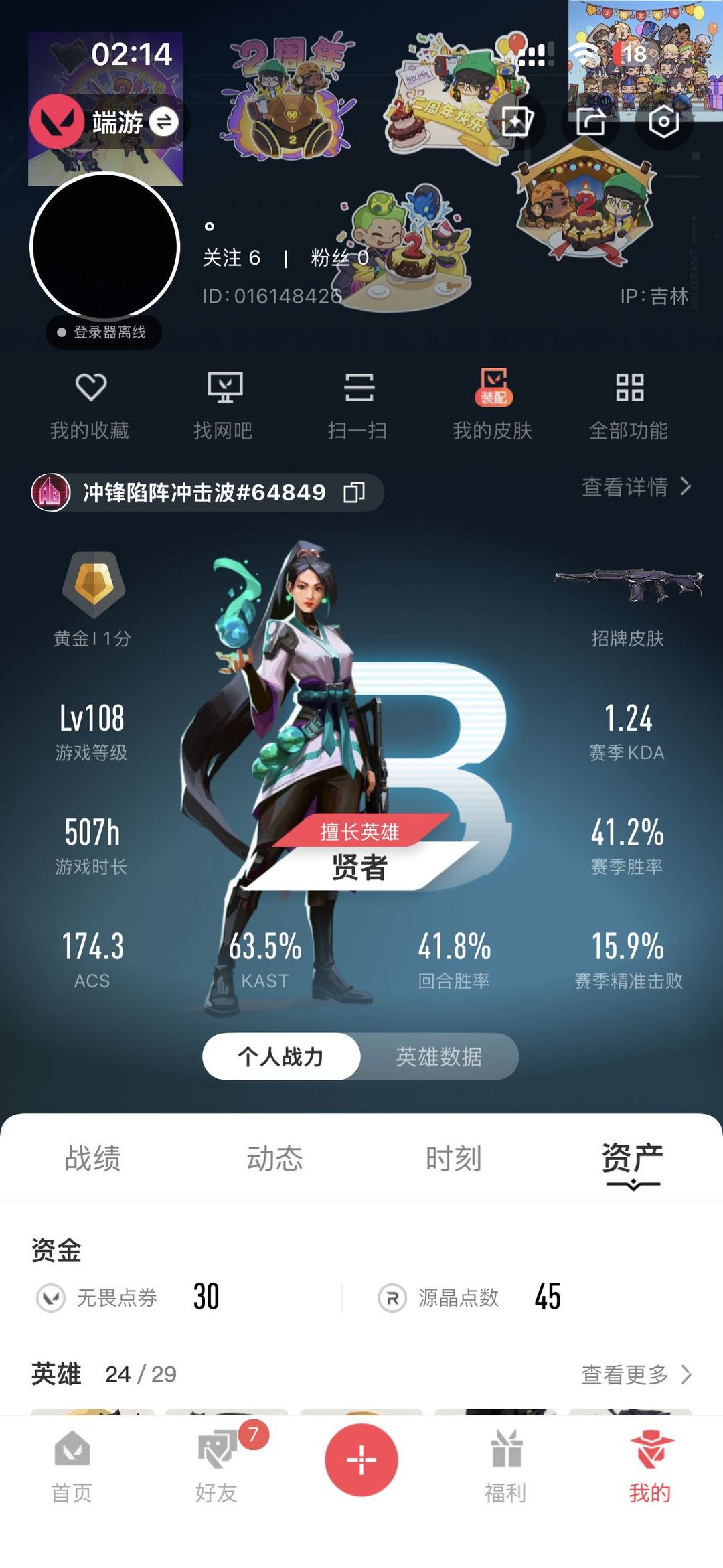Tap 关注 6 following count
723x1568 pixels.
232,258
